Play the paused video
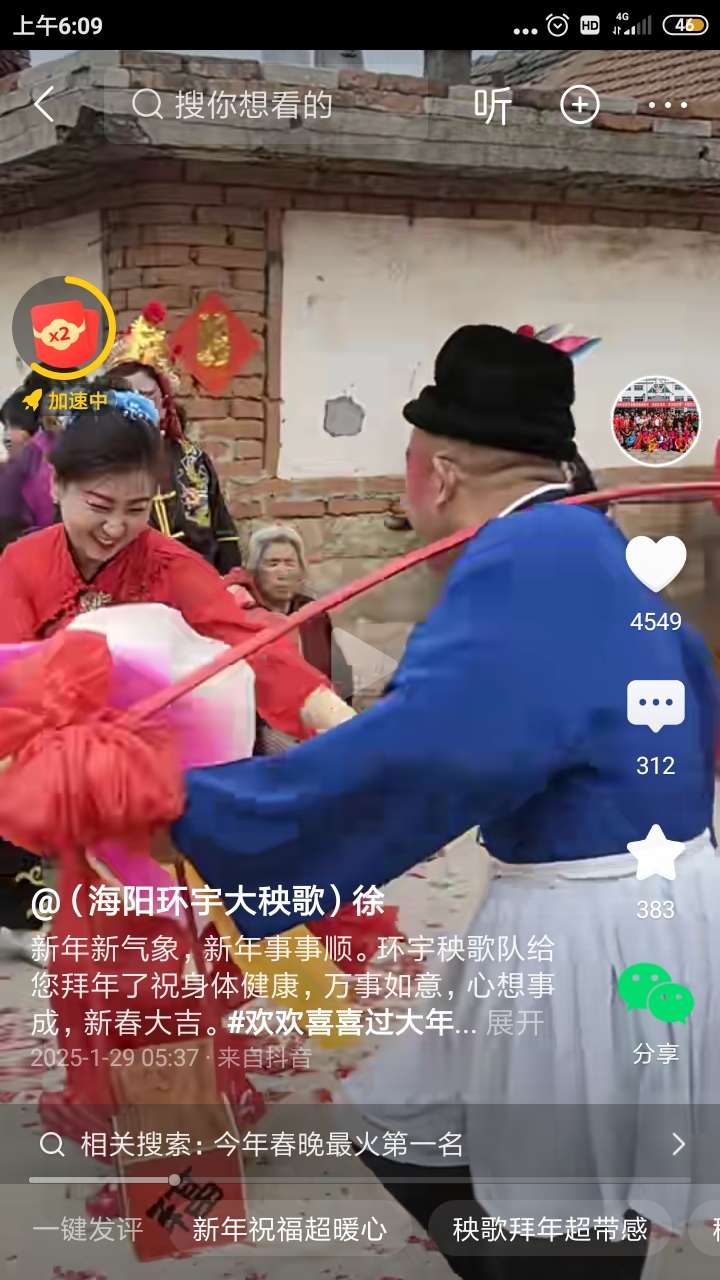The image size is (720, 1280). (x=360, y=660)
